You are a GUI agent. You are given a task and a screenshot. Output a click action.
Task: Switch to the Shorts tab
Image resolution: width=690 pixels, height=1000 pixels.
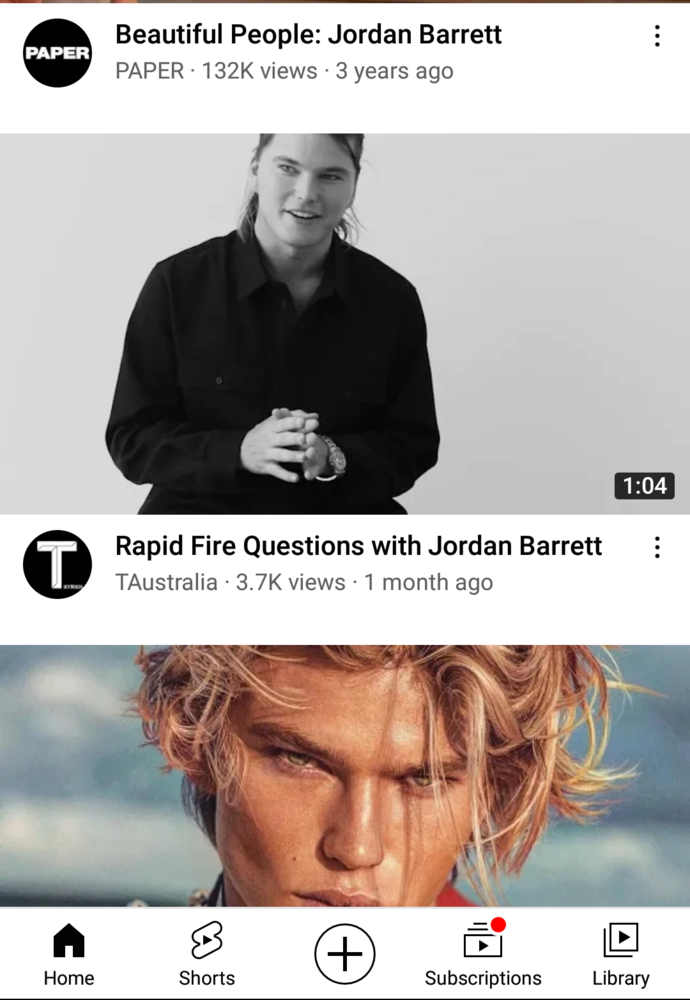coord(206,954)
